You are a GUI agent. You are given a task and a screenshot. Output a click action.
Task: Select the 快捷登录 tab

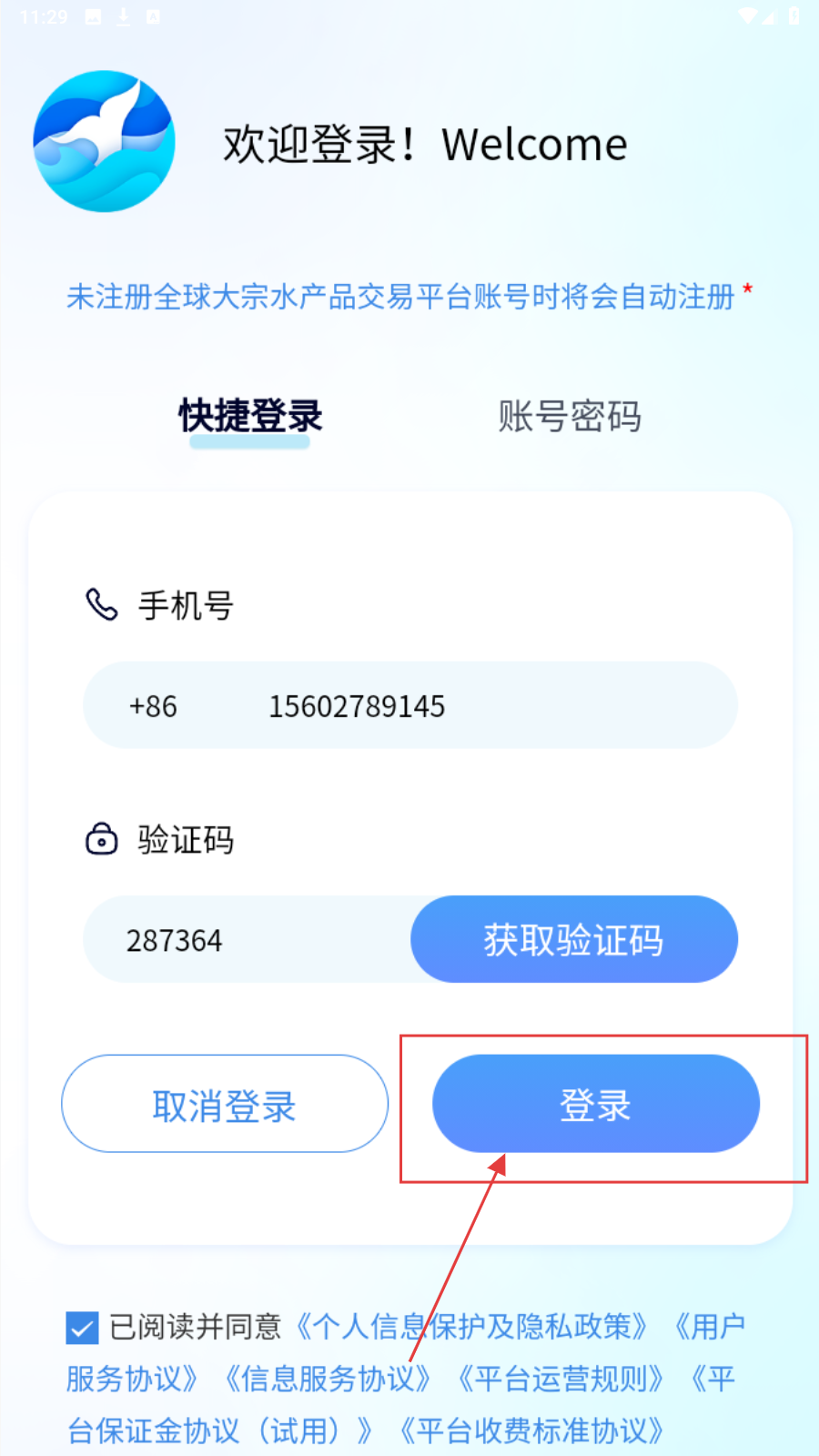[x=250, y=417]
